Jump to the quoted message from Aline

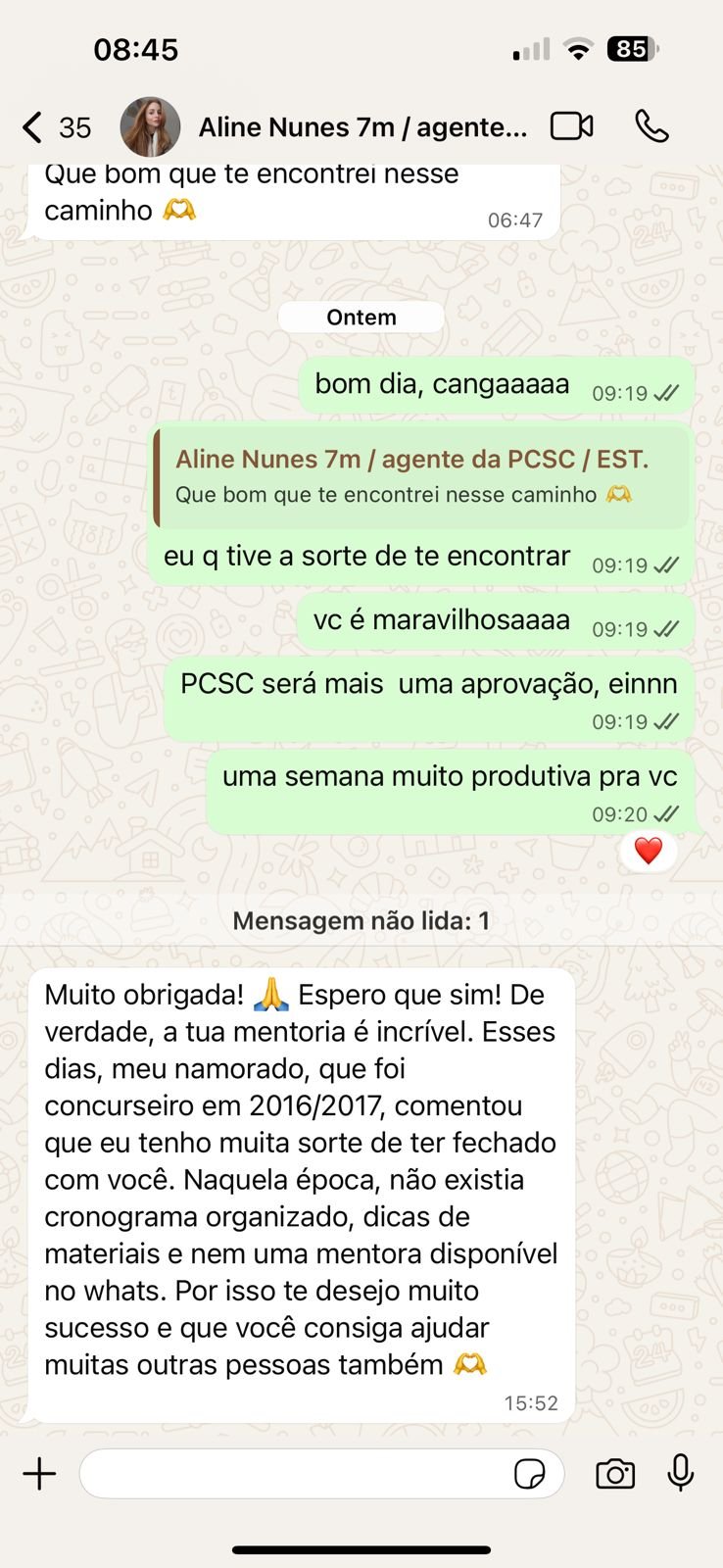[421, 476]
